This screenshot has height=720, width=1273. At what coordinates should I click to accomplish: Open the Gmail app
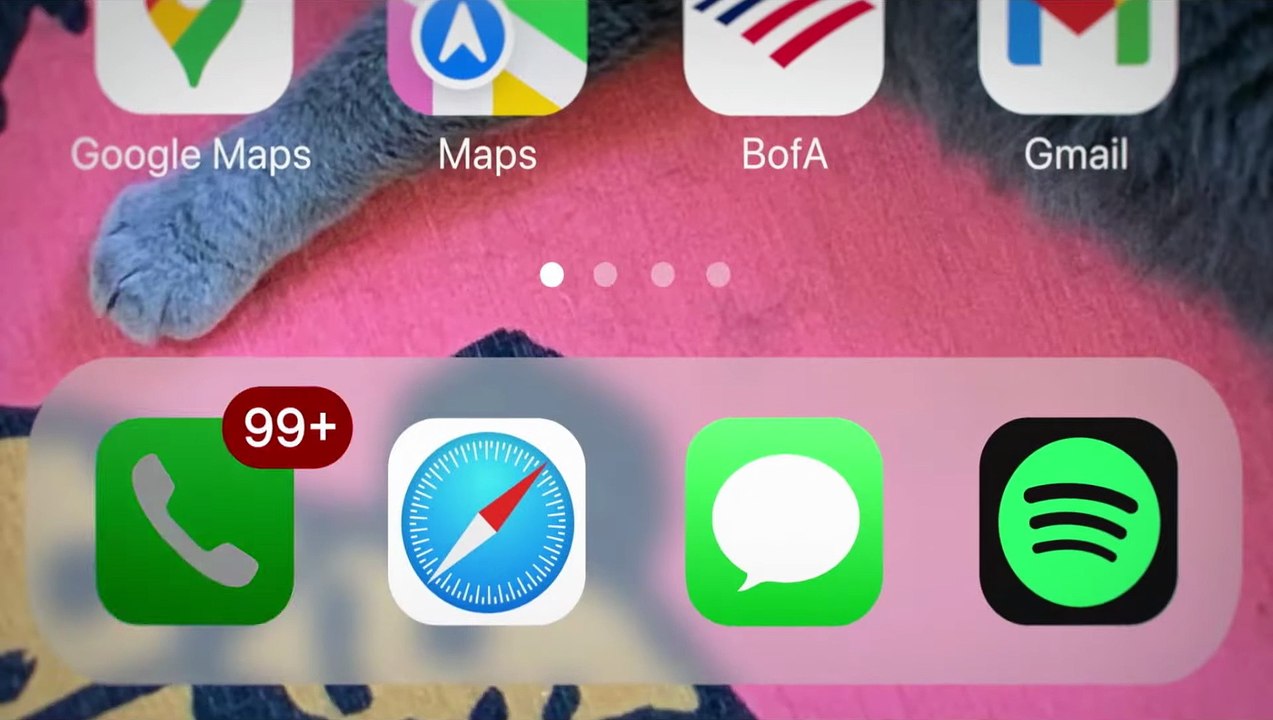1077,55
